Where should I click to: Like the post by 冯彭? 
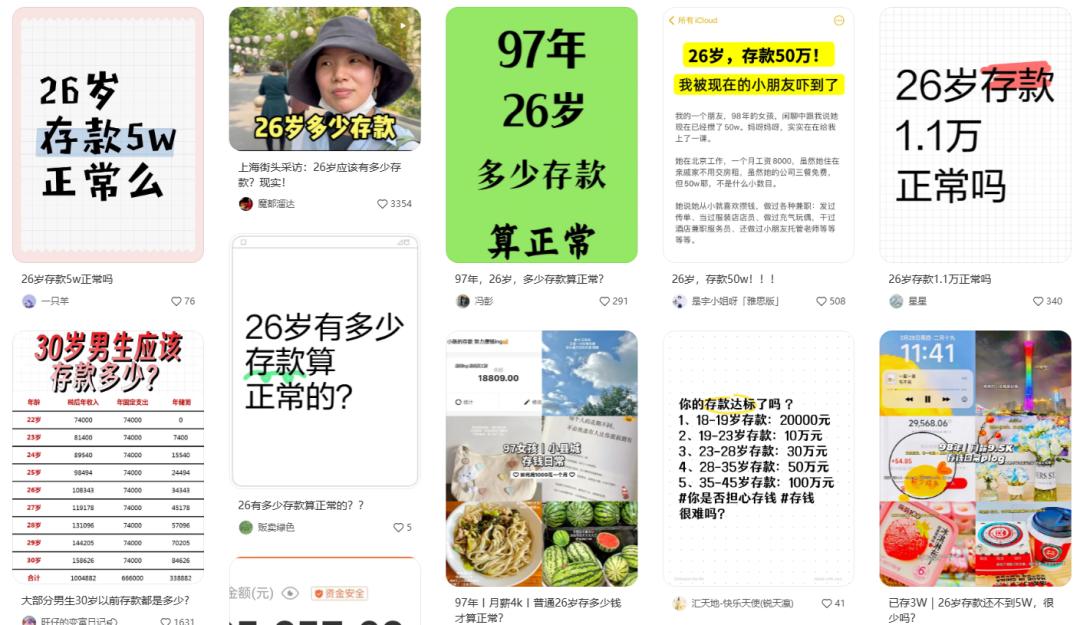coord(605,301)
